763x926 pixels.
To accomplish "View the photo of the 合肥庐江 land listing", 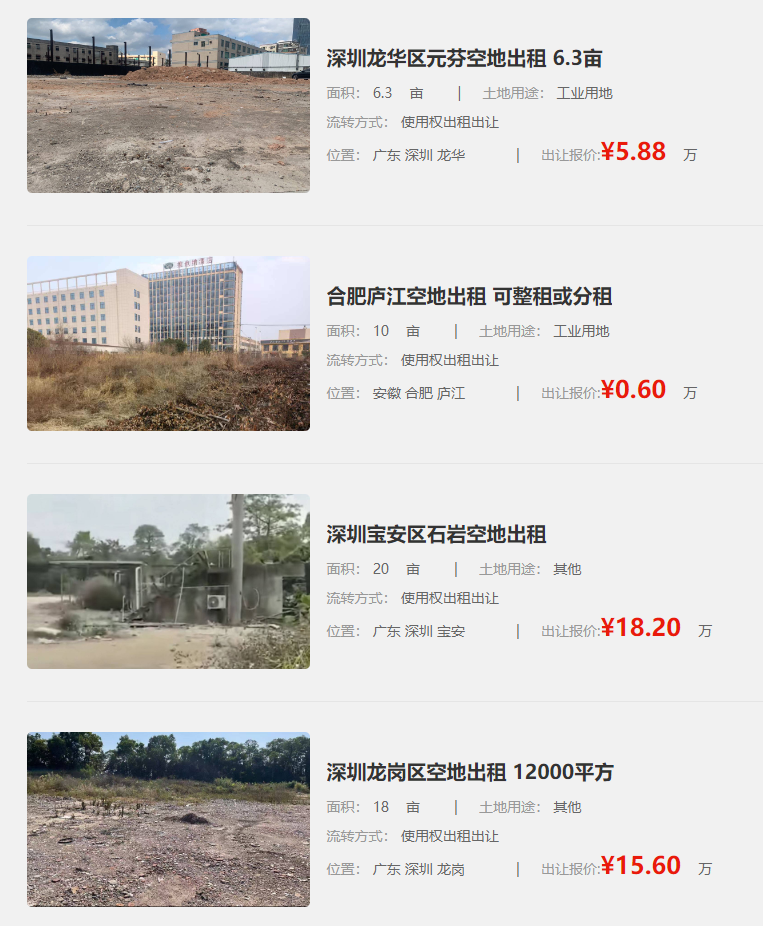I will [168, 343].
